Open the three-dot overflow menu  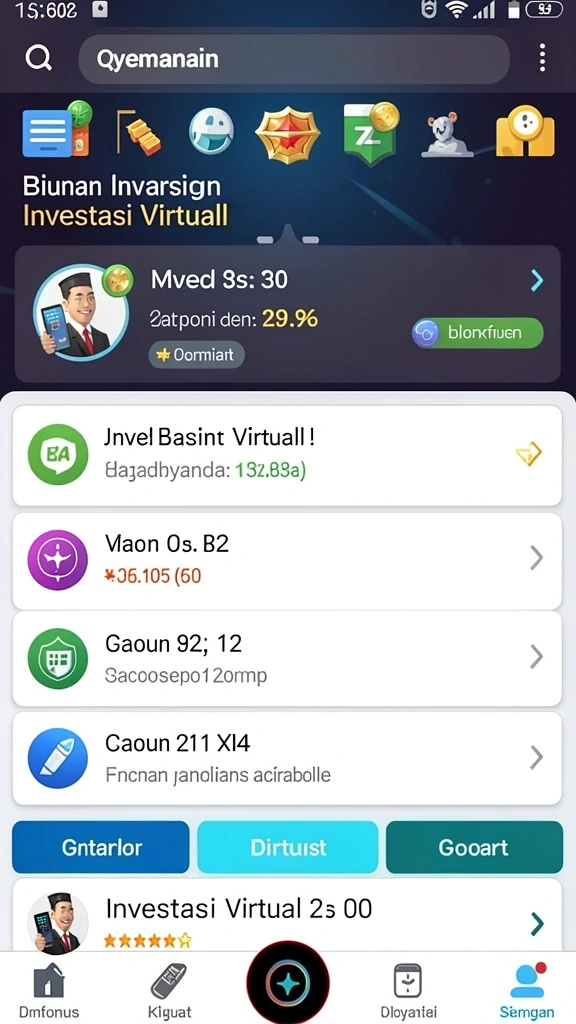542,58
